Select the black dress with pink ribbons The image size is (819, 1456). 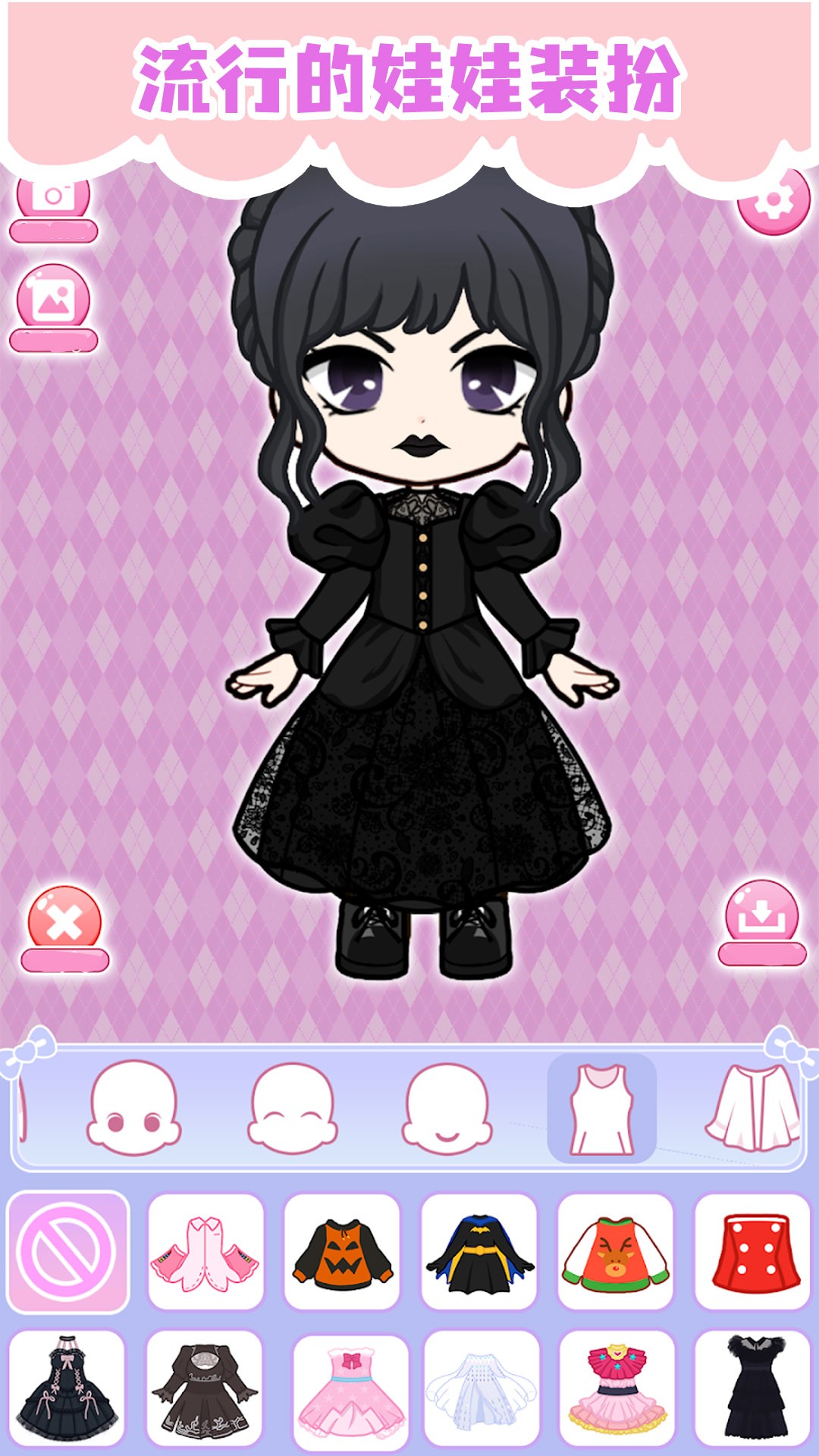(x=67, y=1389)
